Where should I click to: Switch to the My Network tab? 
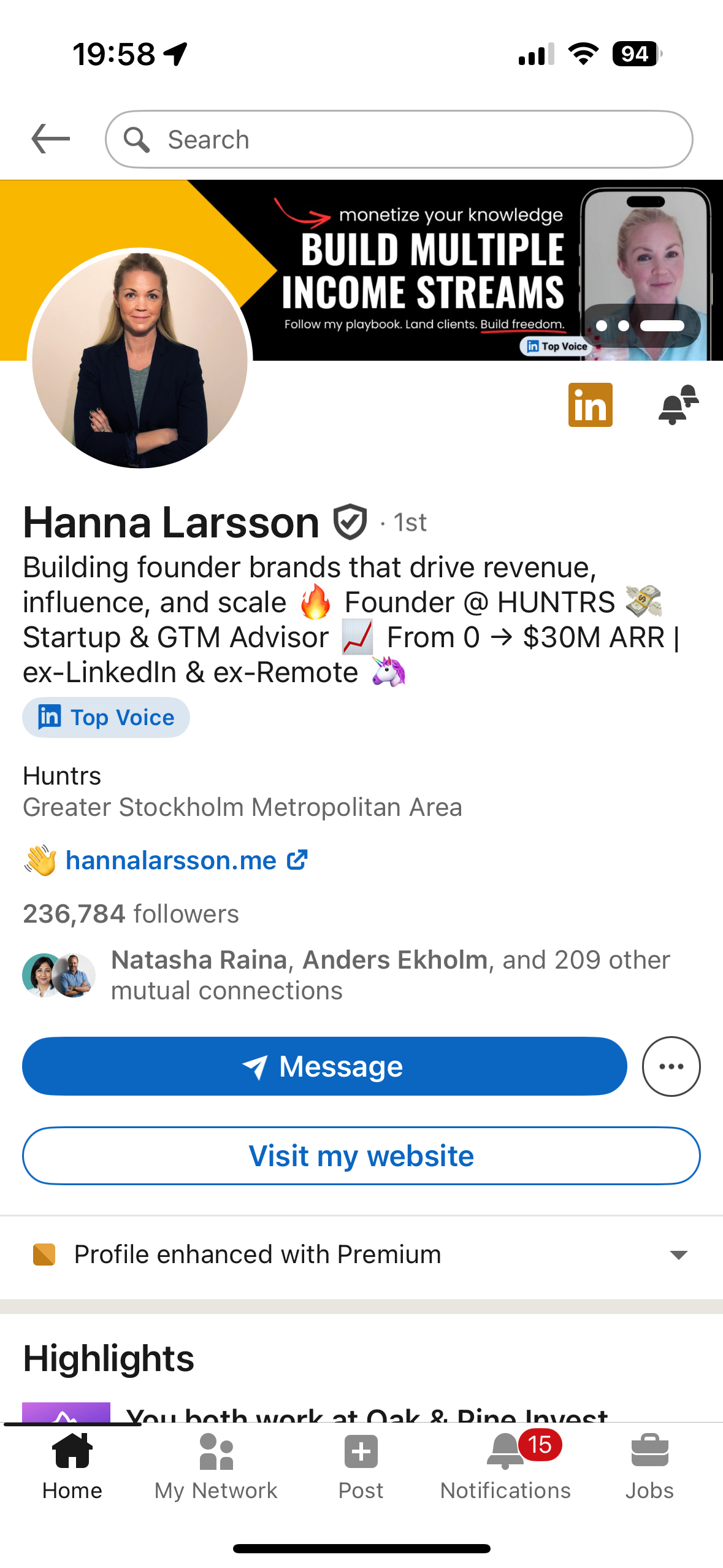[216, 1466]
